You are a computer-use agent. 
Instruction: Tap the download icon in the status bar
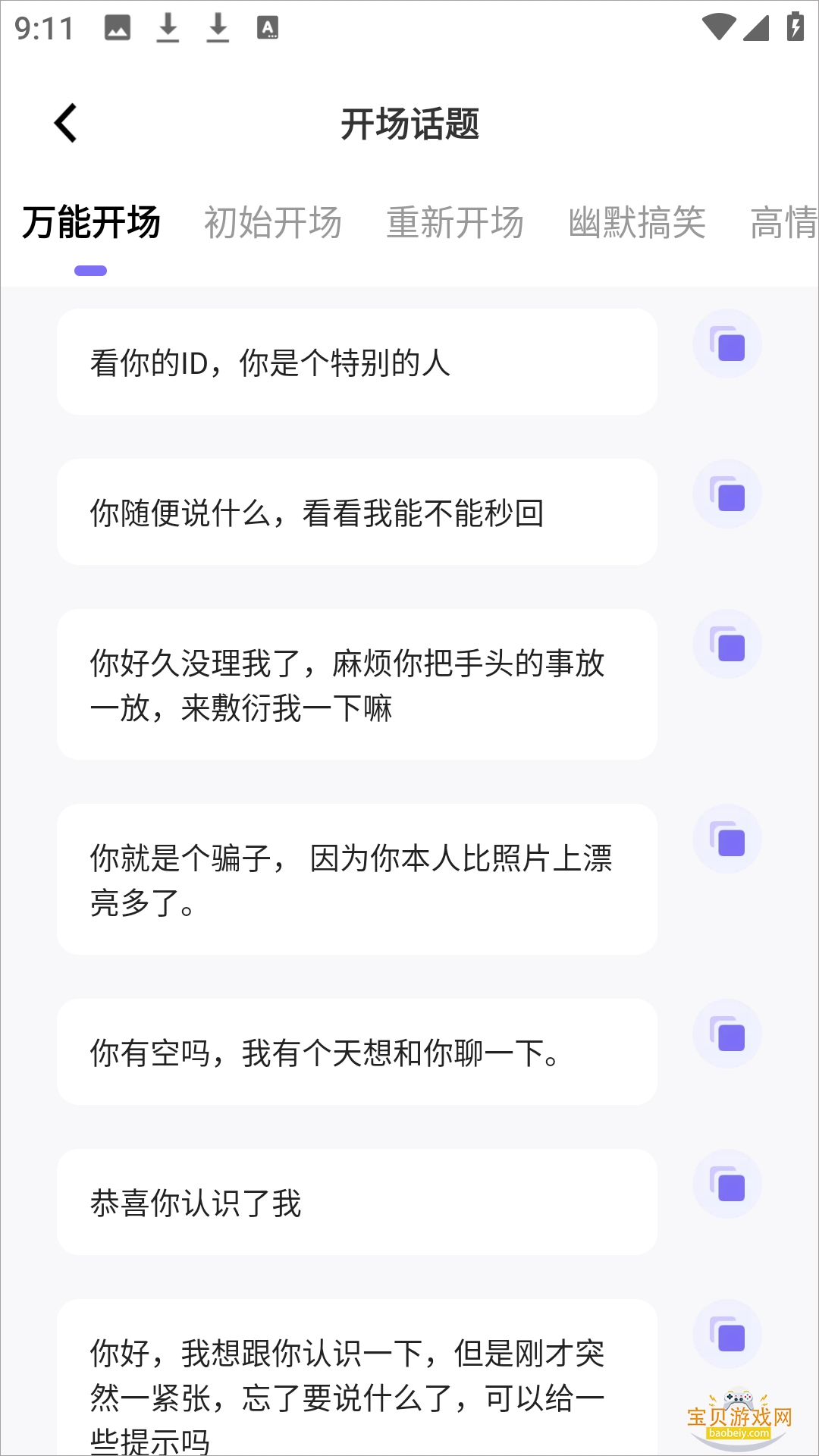click(x=166, y=27)
